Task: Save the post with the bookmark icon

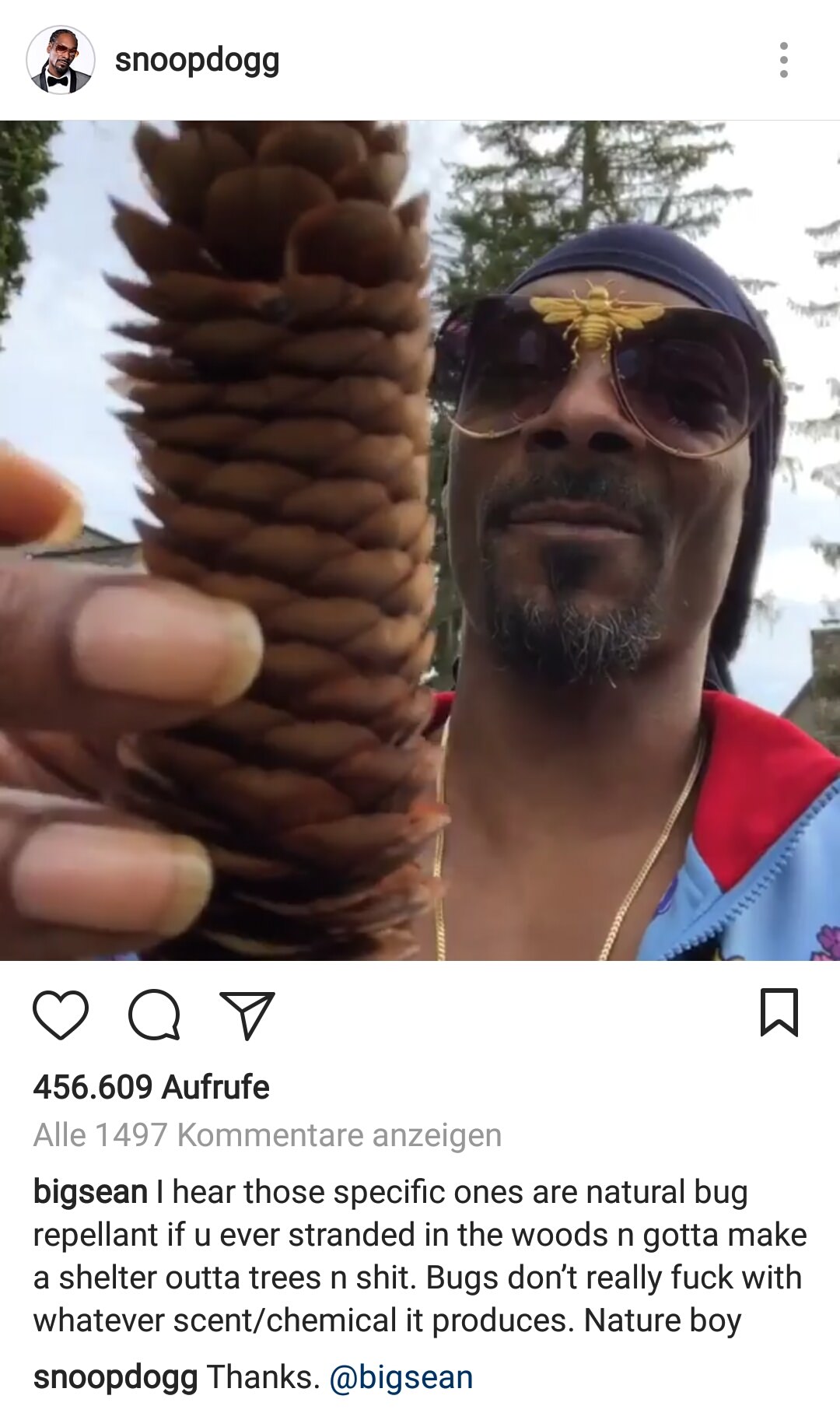Action: click(779, 1012)
